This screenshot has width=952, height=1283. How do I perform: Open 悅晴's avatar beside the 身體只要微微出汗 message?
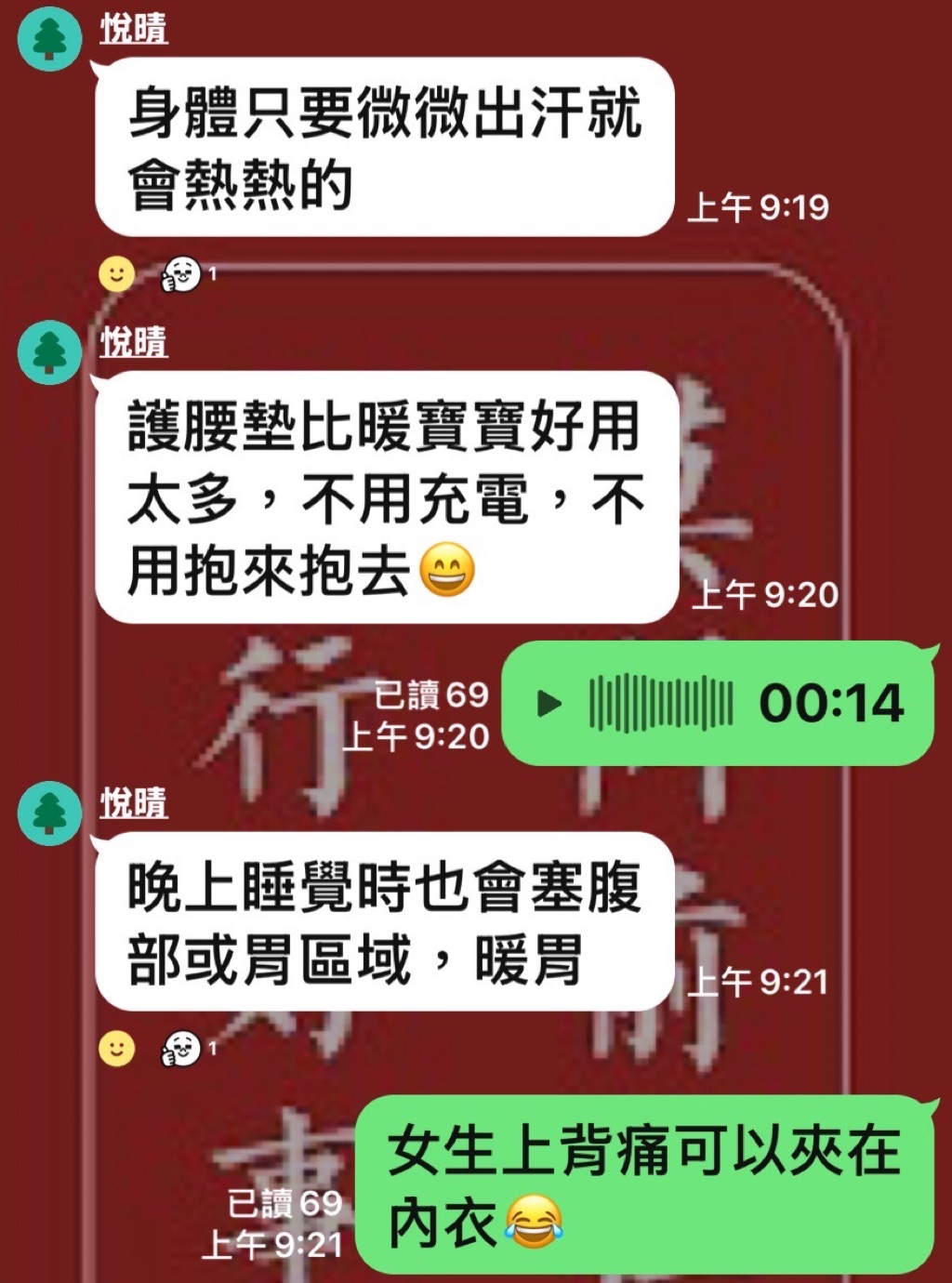point(50,40)
